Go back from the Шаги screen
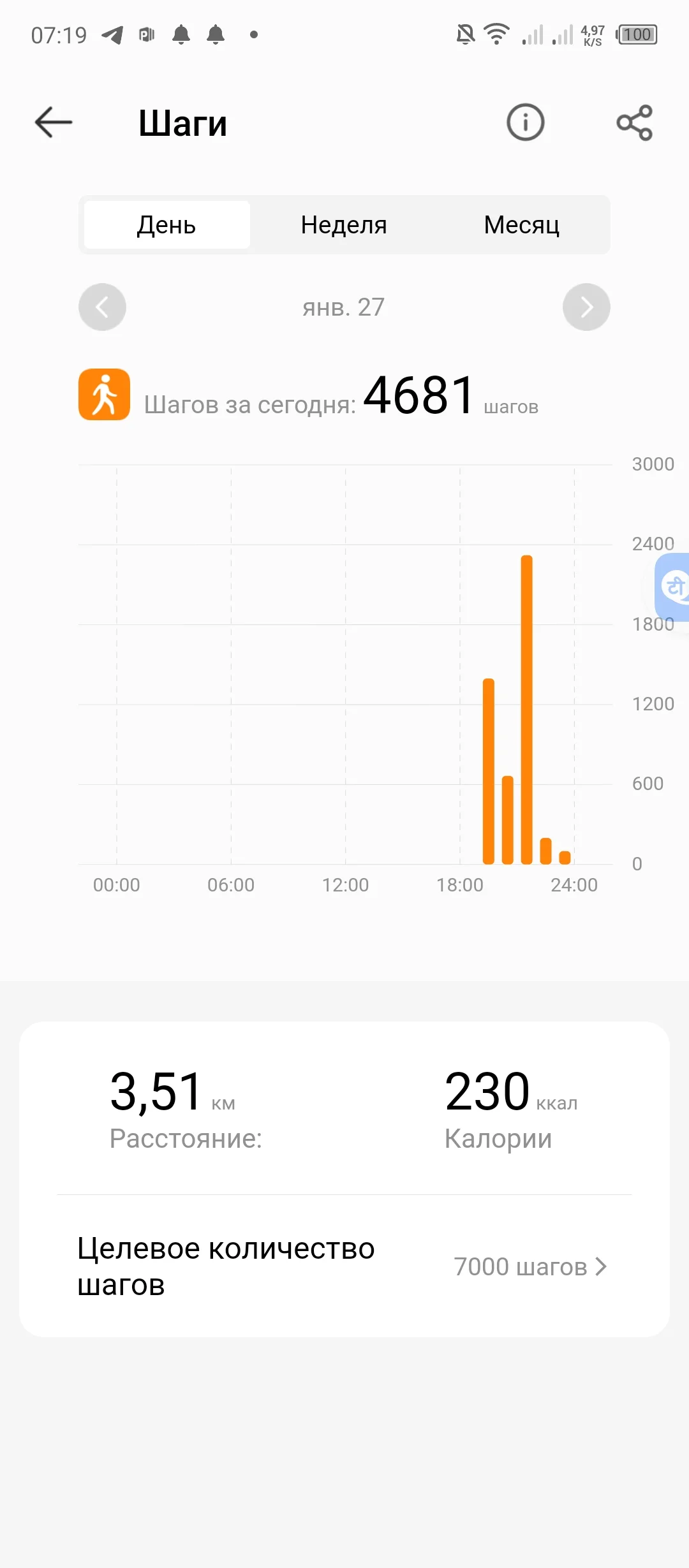 coord(54,122)
